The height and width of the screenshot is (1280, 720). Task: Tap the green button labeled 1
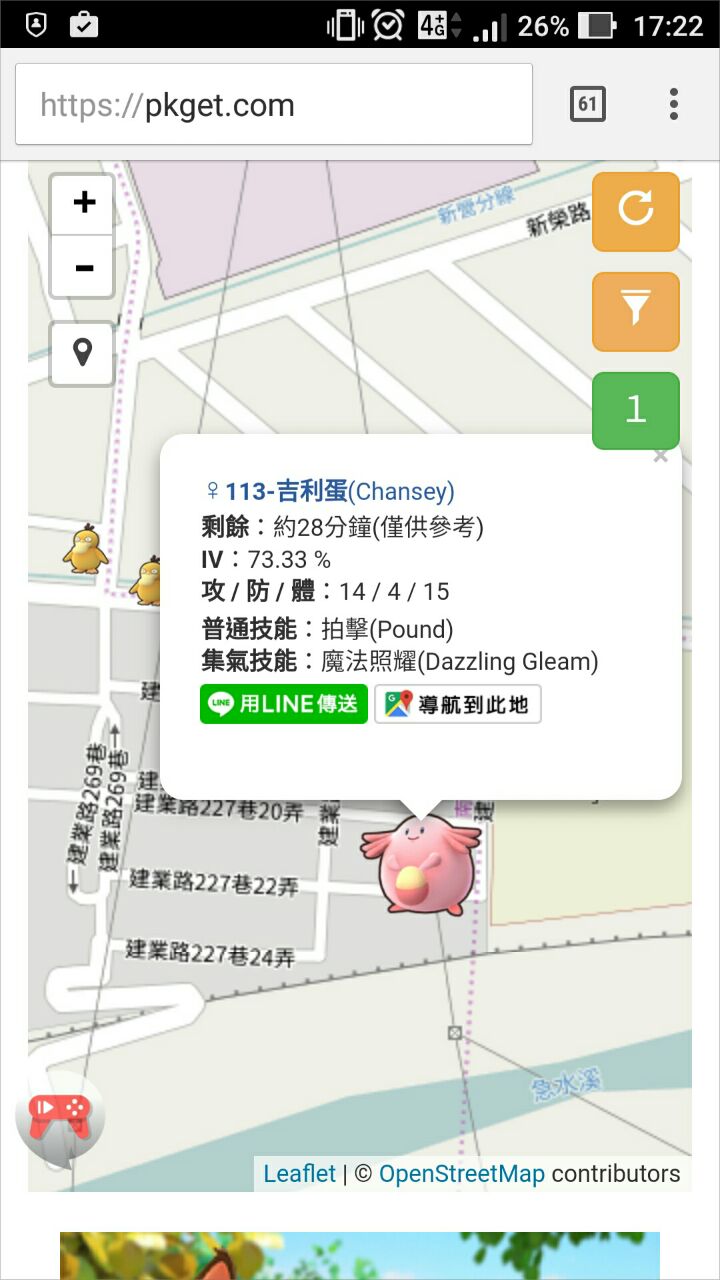[x=635, y=410]
